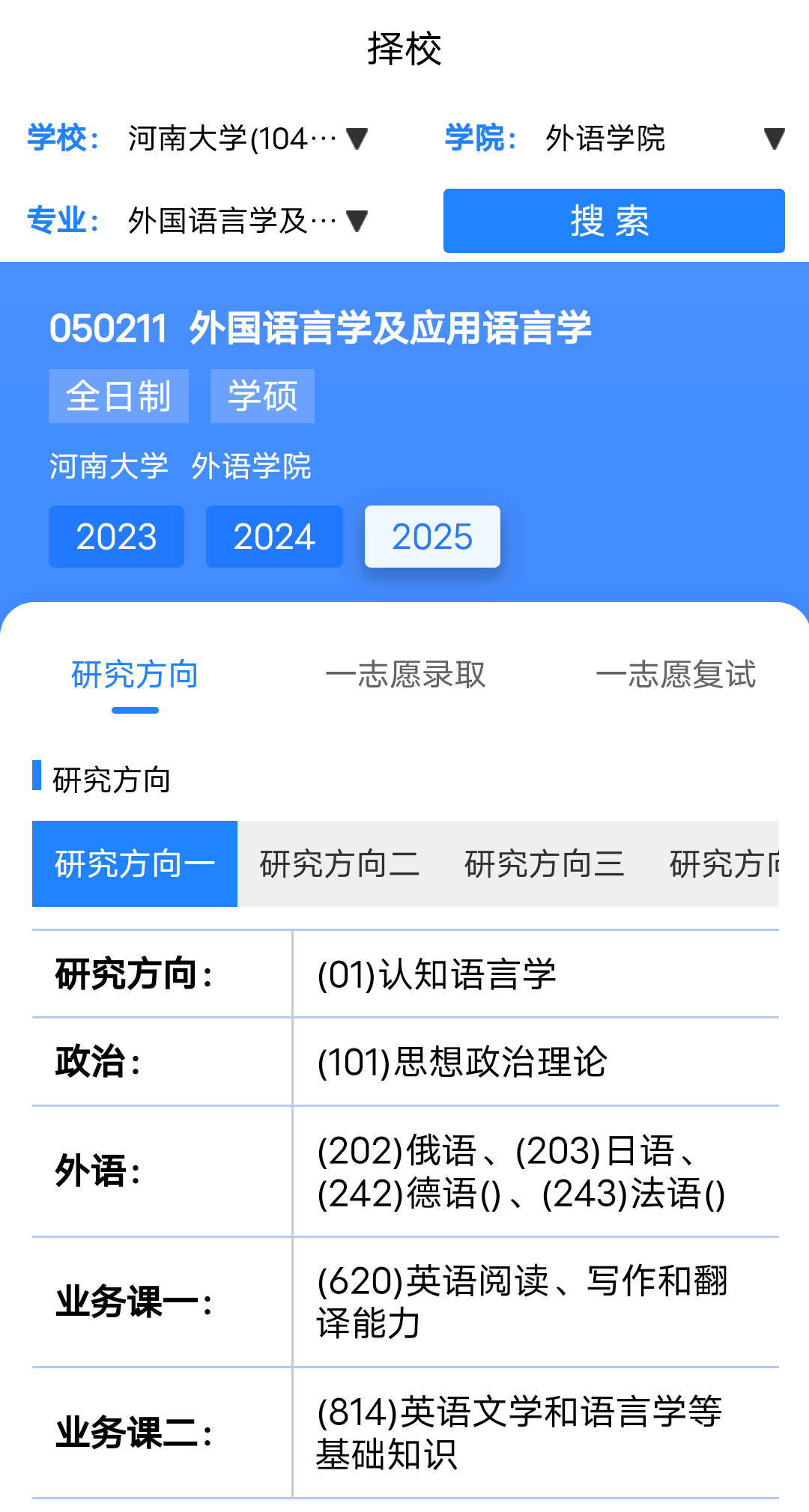Select the 2024 year button
Image resolution: width=809 pixels, height=1512 pixels.
274,537
